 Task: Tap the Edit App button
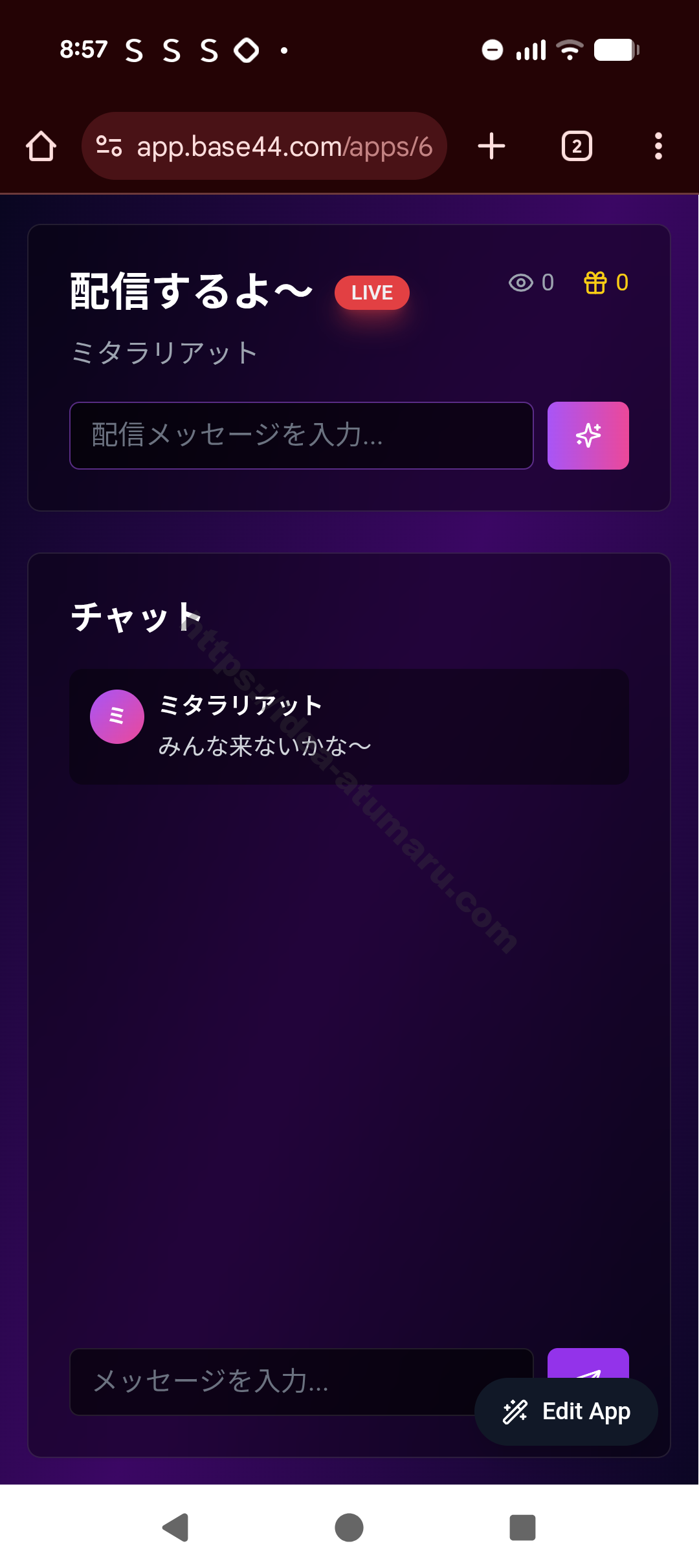(x=566, y=1411)
